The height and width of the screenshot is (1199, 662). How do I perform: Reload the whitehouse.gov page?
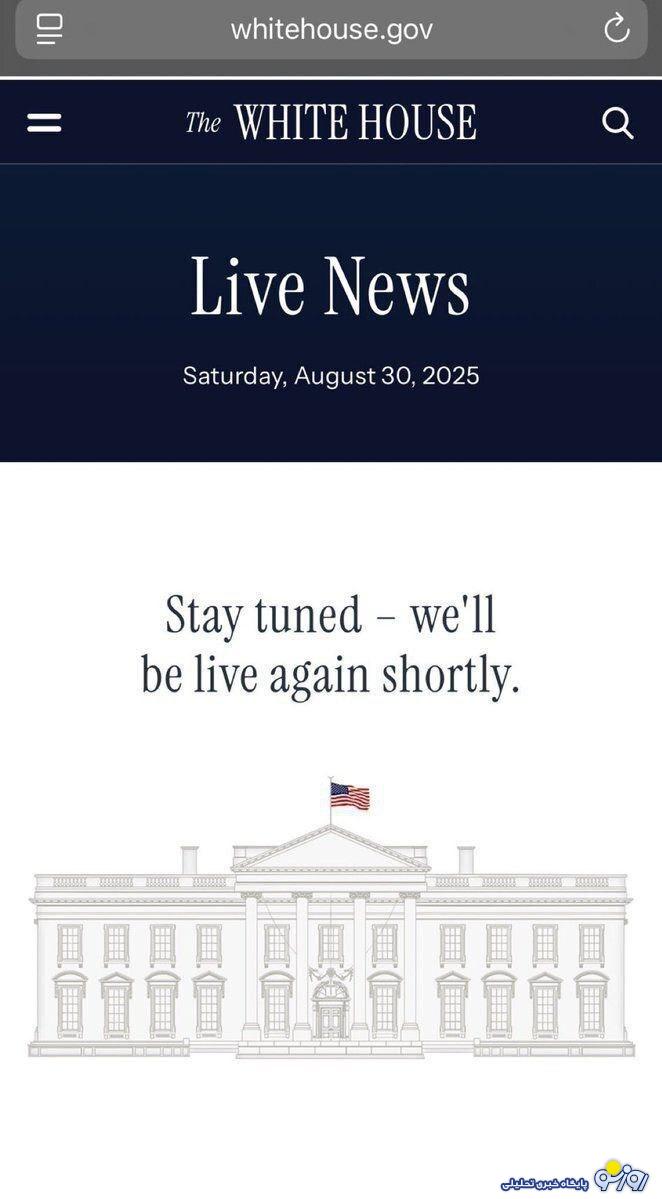(x=617, y=29)
